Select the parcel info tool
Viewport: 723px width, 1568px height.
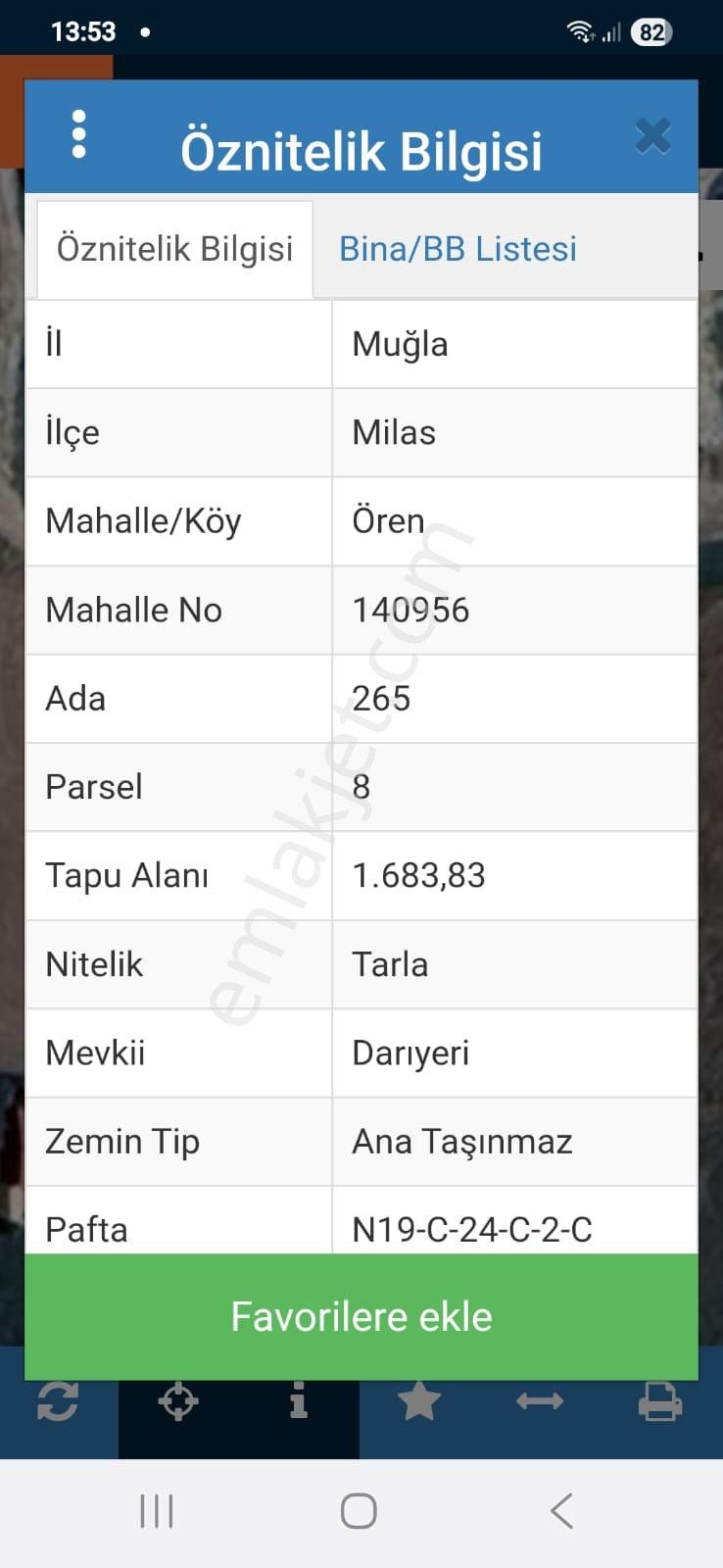pos(299,1401)
